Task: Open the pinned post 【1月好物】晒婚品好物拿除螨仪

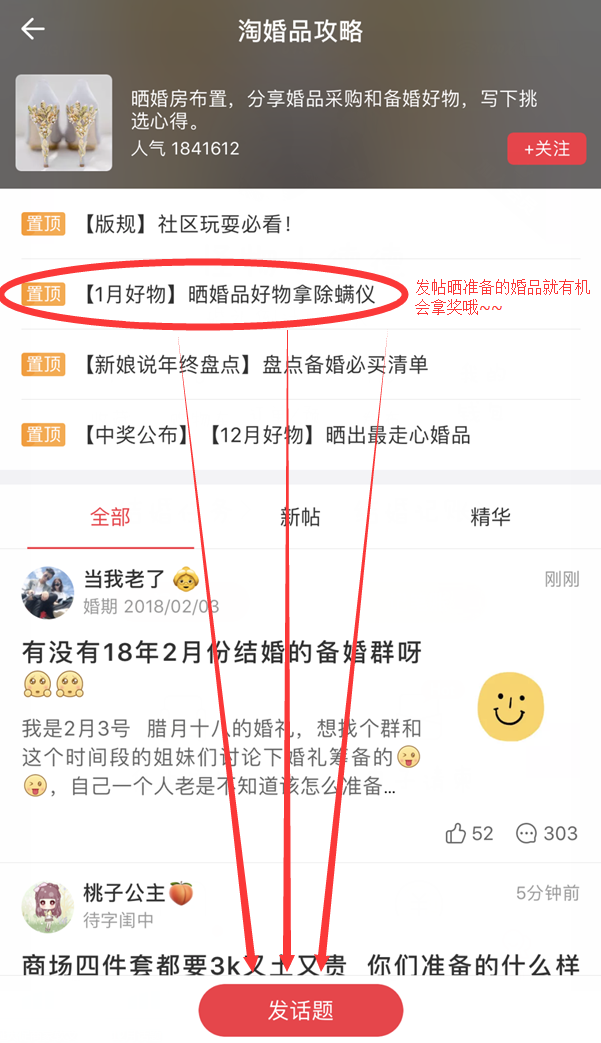Action: point(230,294)
